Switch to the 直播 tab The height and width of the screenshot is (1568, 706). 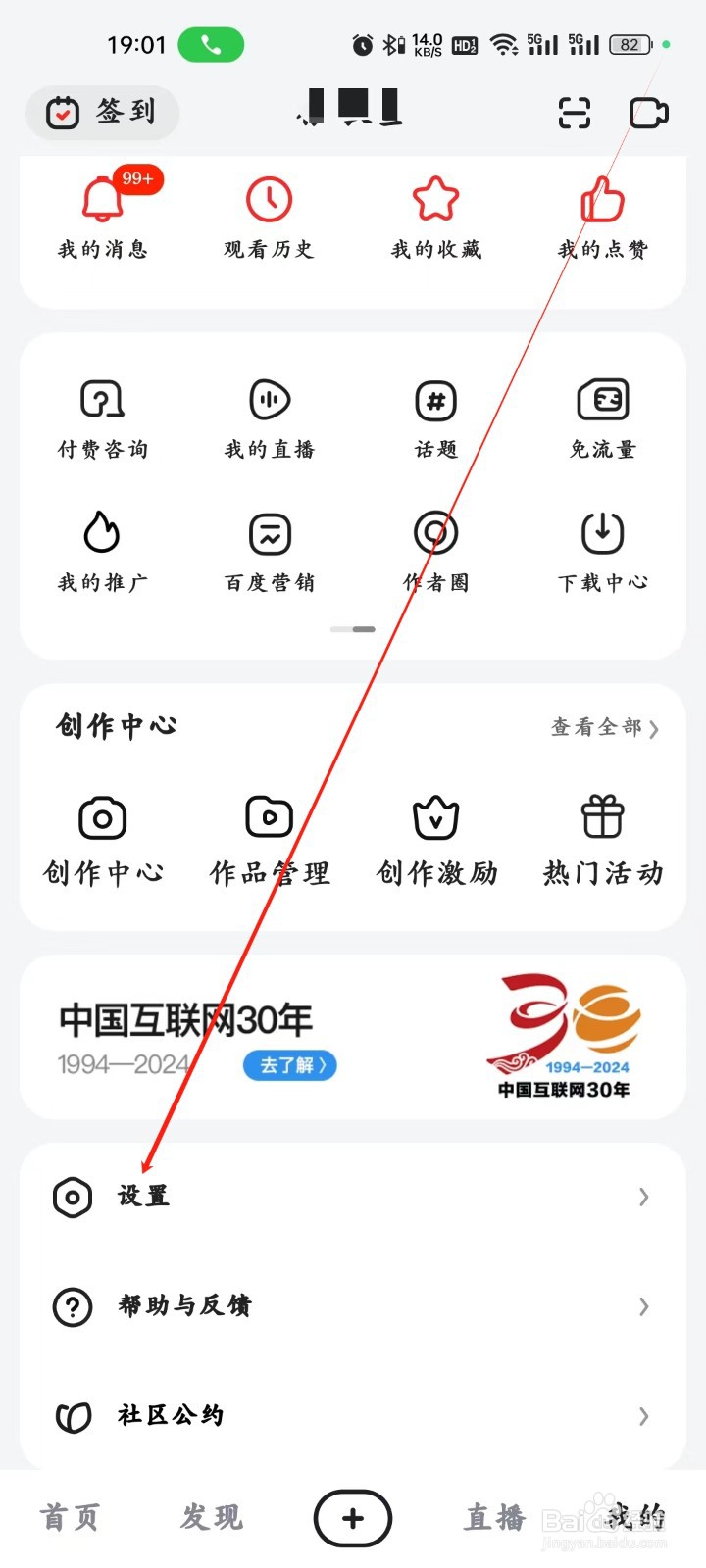493,1517
